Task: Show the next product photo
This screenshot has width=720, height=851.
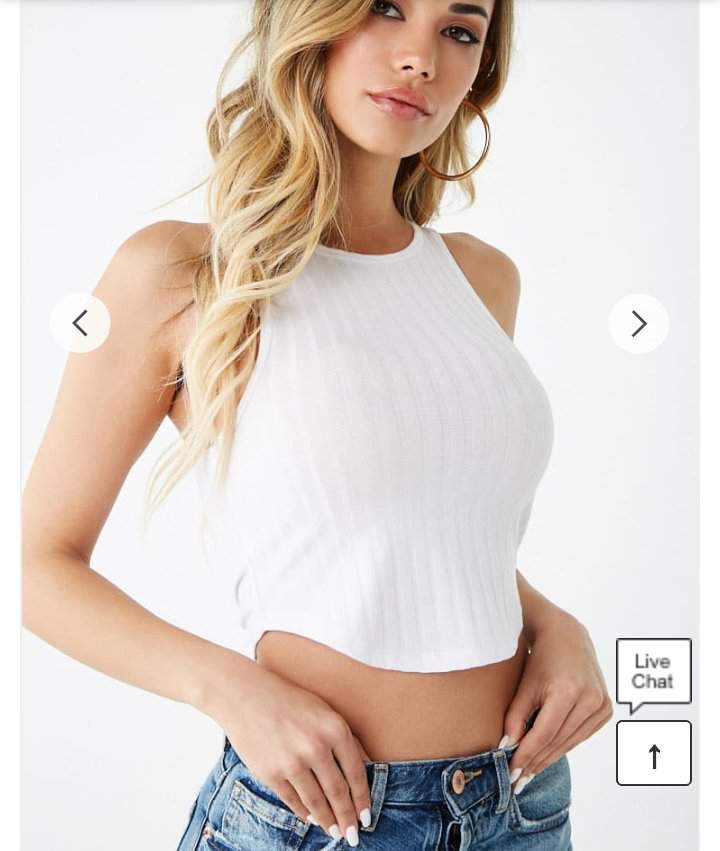Action: [x=638, y=323]
